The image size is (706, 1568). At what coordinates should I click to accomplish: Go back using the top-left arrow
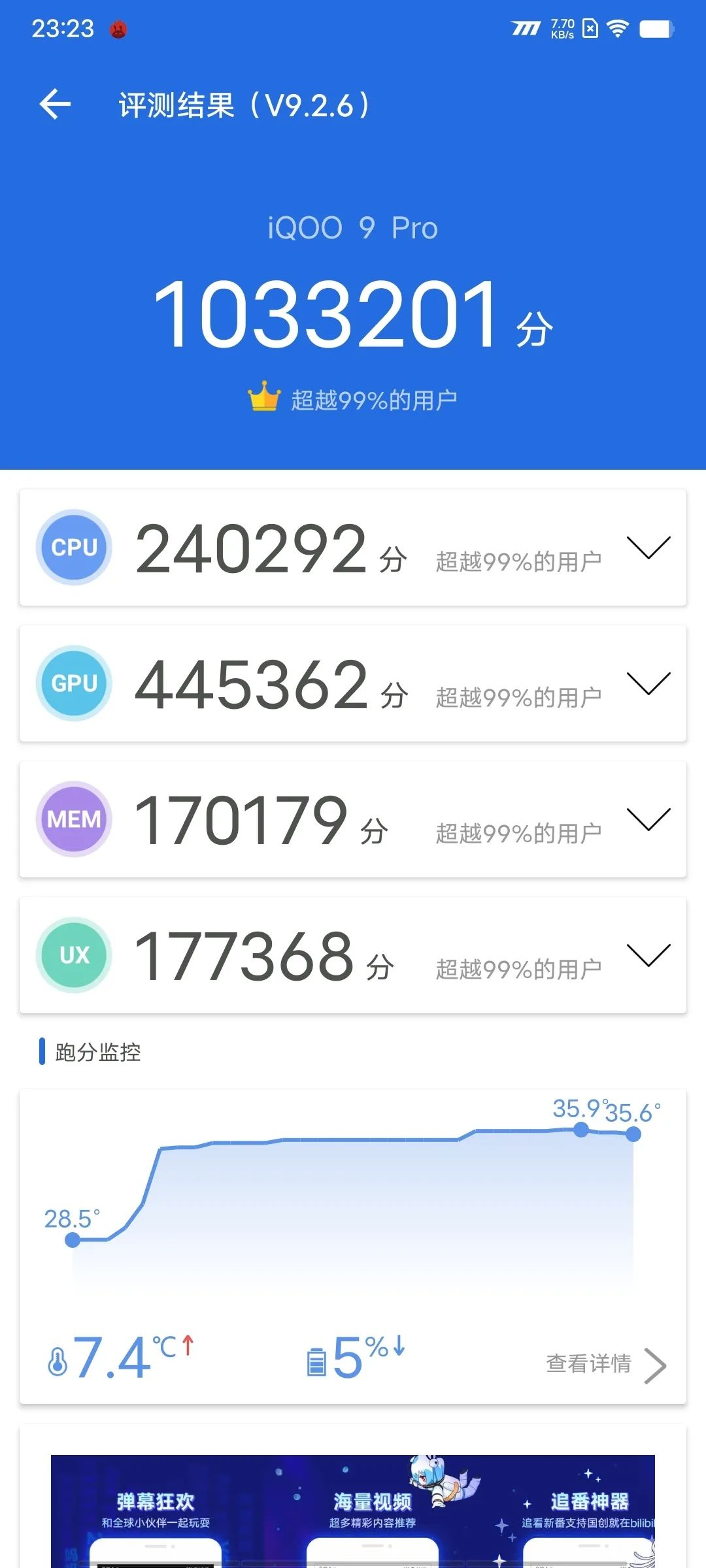(x=55, y=105)
